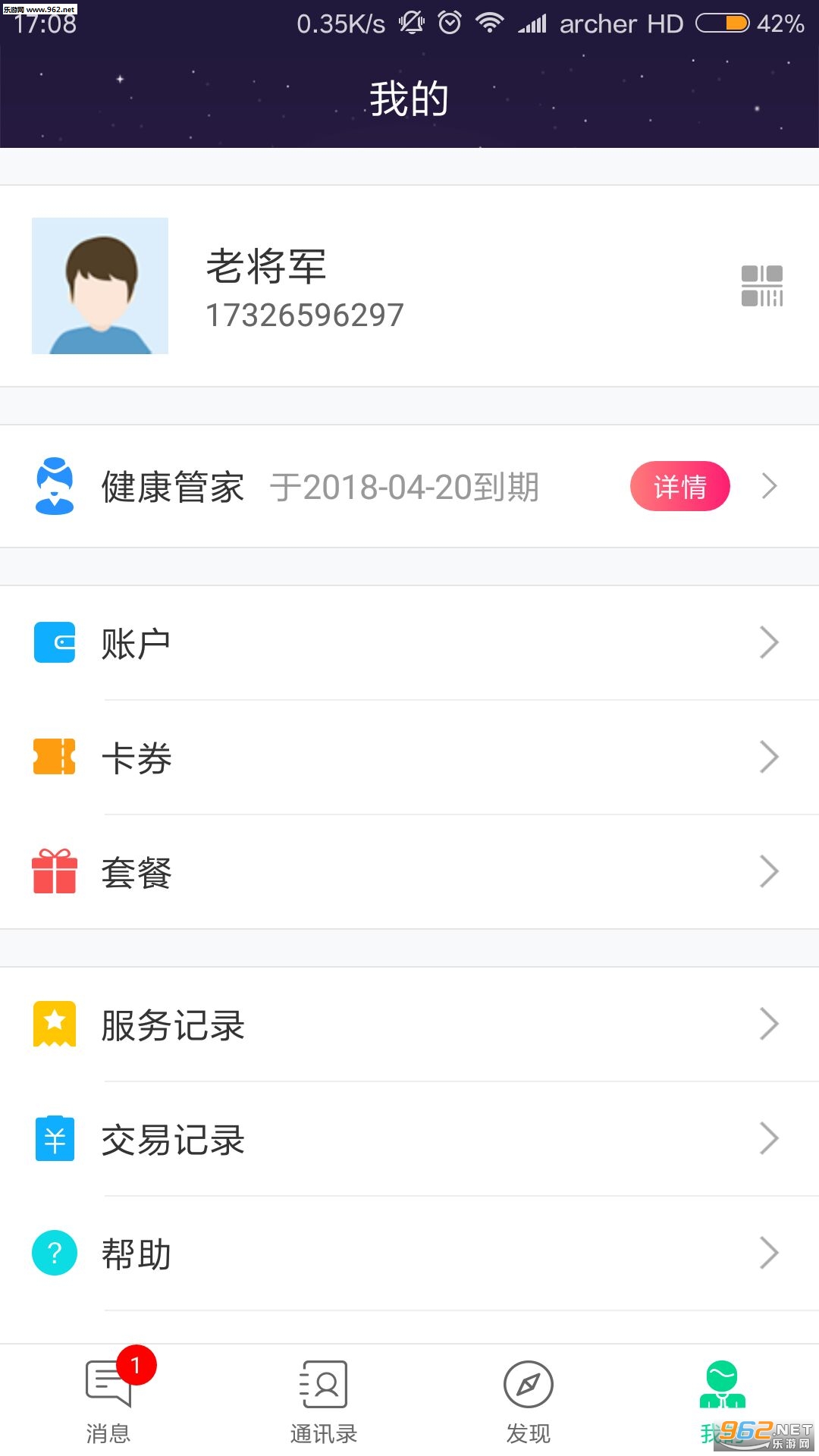The image size is (819, 1456).
Task: Open the QR code icon next to 老将军
Action: tap(761, 286)
